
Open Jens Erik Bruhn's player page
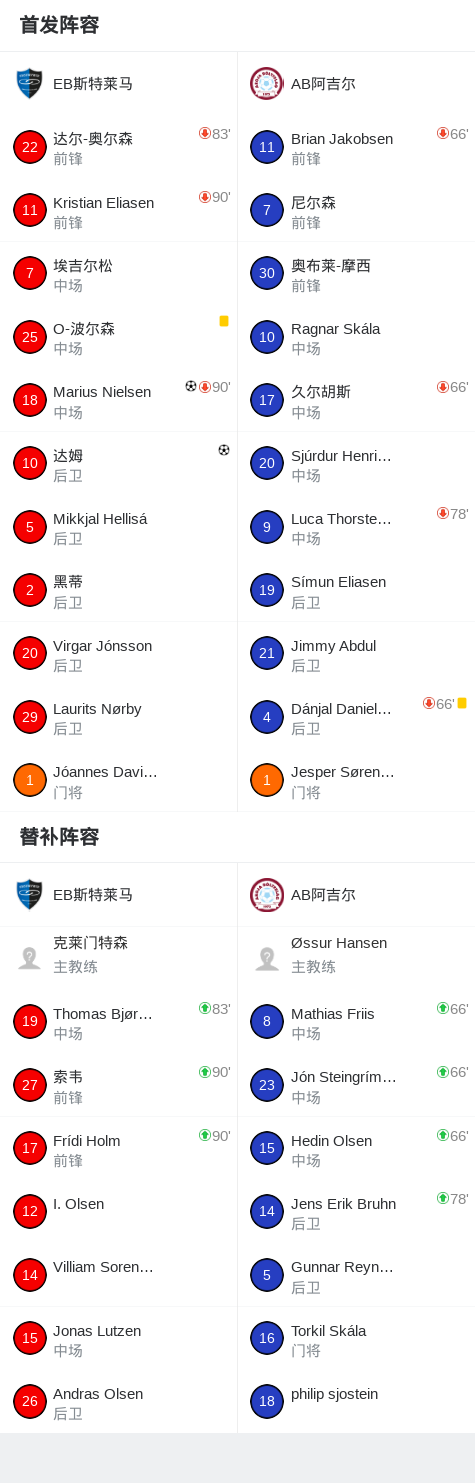356,1211
